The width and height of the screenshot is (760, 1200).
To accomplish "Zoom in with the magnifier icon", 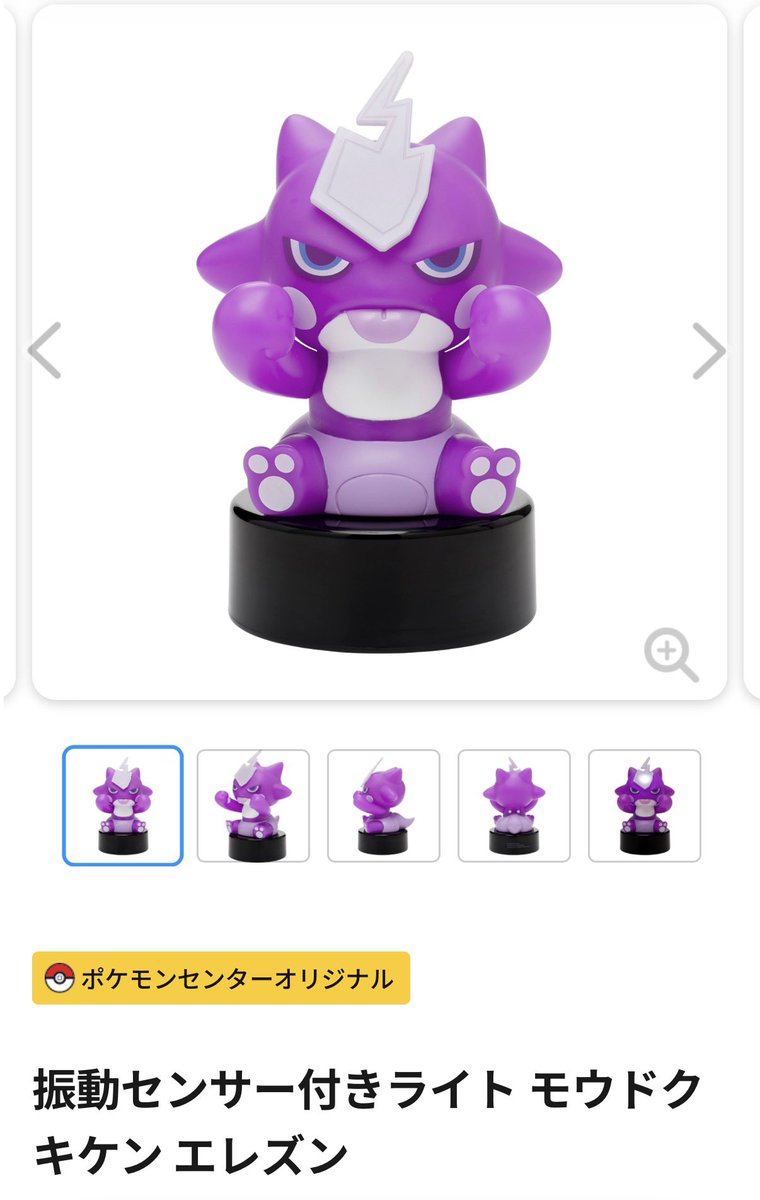I will (x=670, y=656).
